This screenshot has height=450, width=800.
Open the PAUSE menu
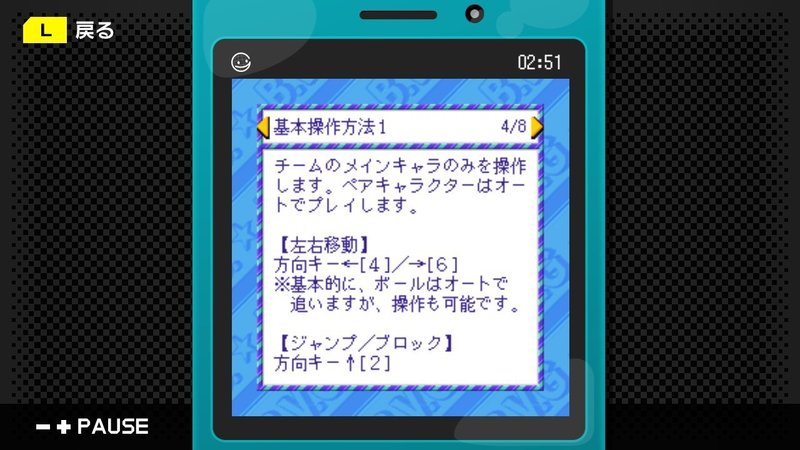coord(92,427)
